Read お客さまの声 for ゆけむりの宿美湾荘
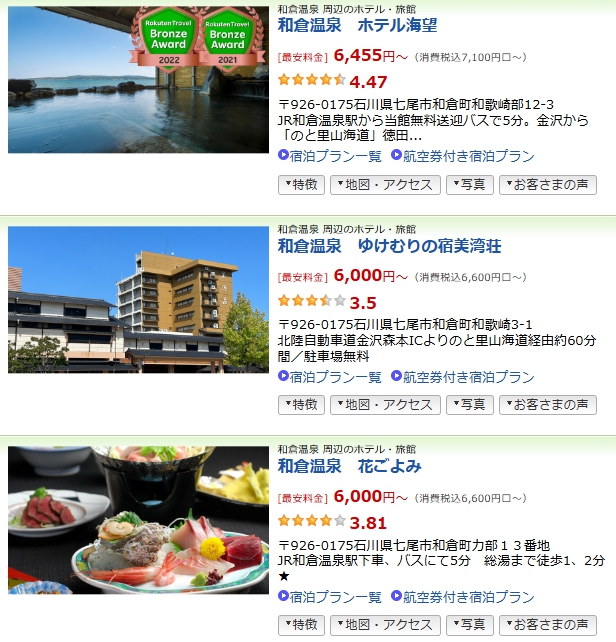Screen dimensions: 616x642 [x=548, y=405]
